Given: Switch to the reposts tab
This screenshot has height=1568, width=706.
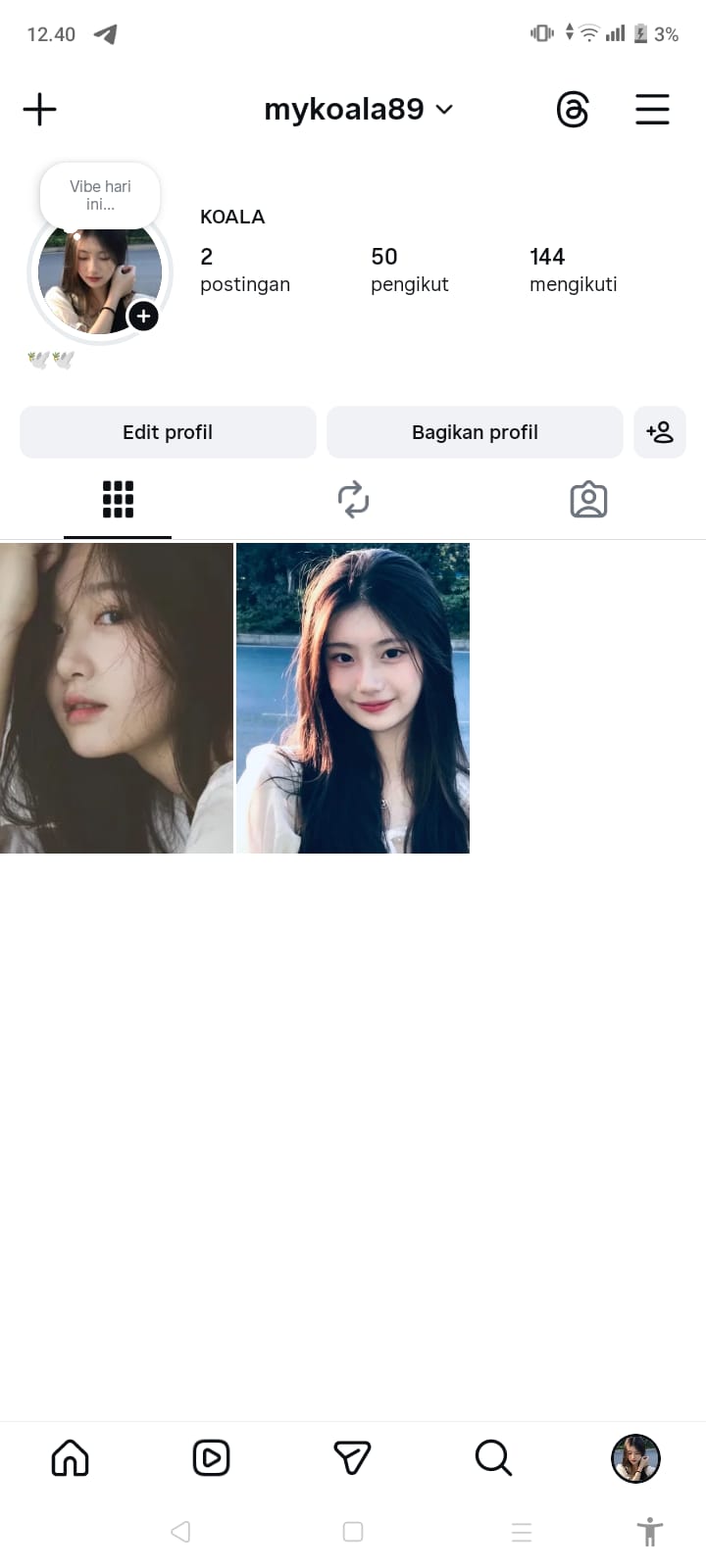Looking at the screenshot, I should tap(353, 500).
